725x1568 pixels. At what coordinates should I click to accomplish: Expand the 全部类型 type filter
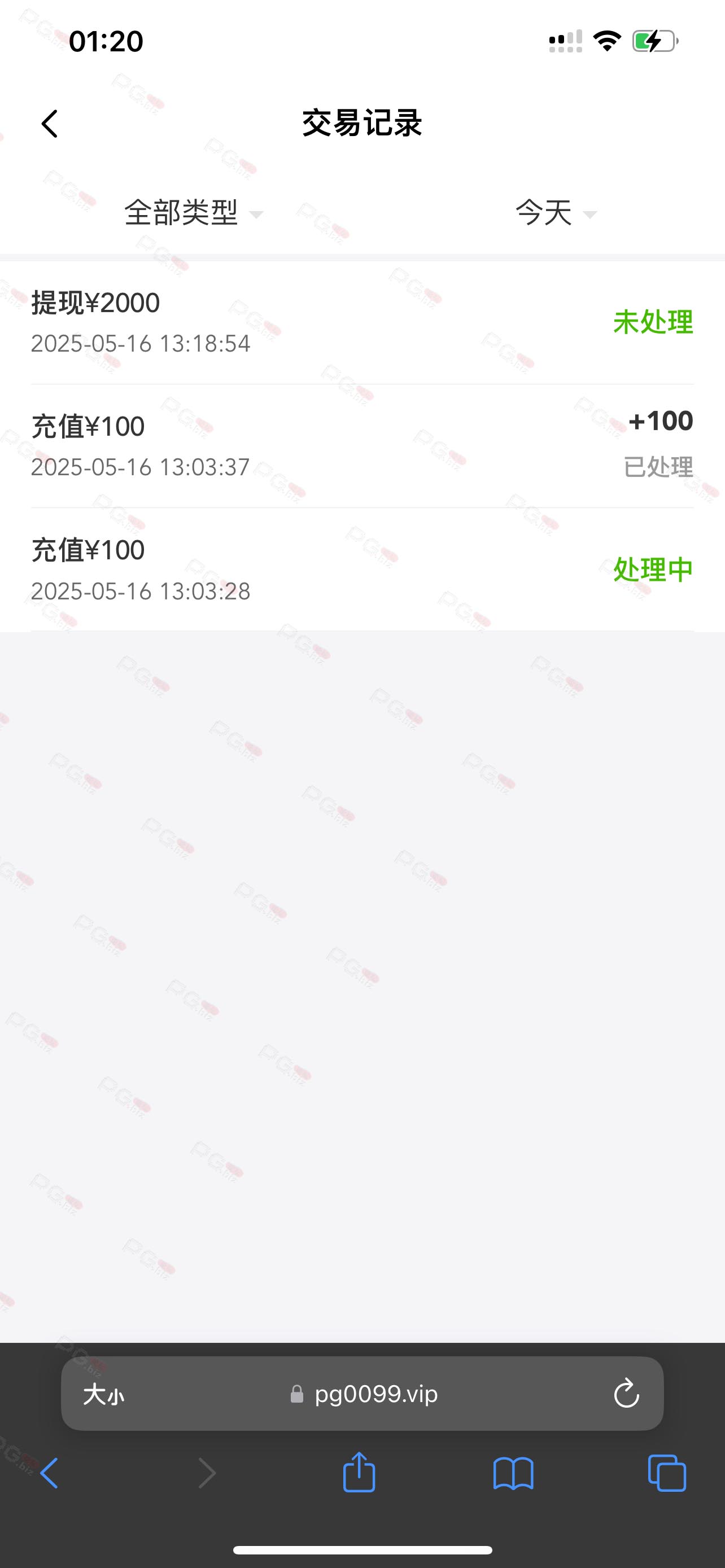pos(194,213)
